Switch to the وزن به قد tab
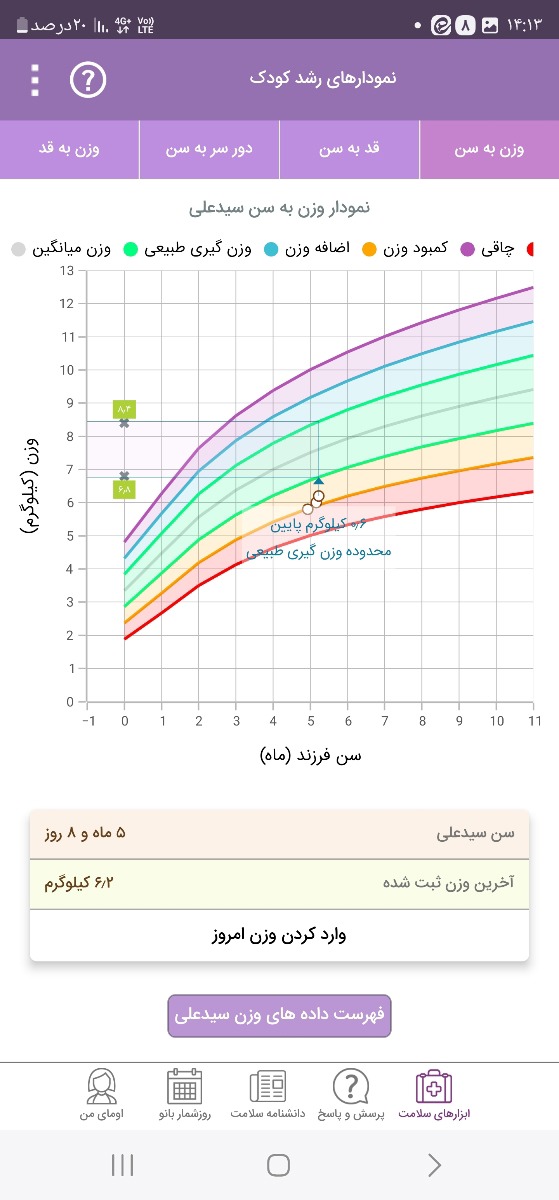The image size is (559, 1200). 70,149
